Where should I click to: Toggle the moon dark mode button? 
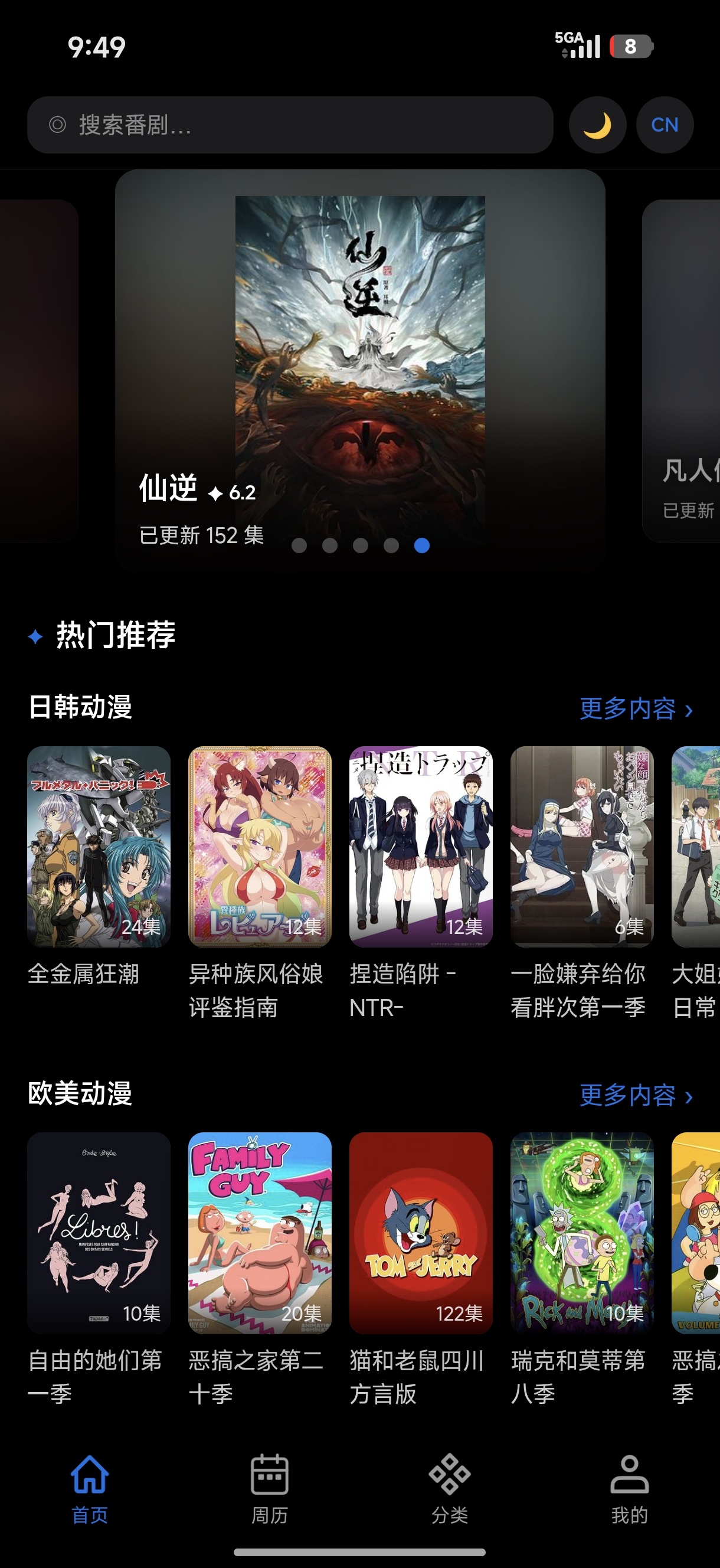click(x=597, y=125)
